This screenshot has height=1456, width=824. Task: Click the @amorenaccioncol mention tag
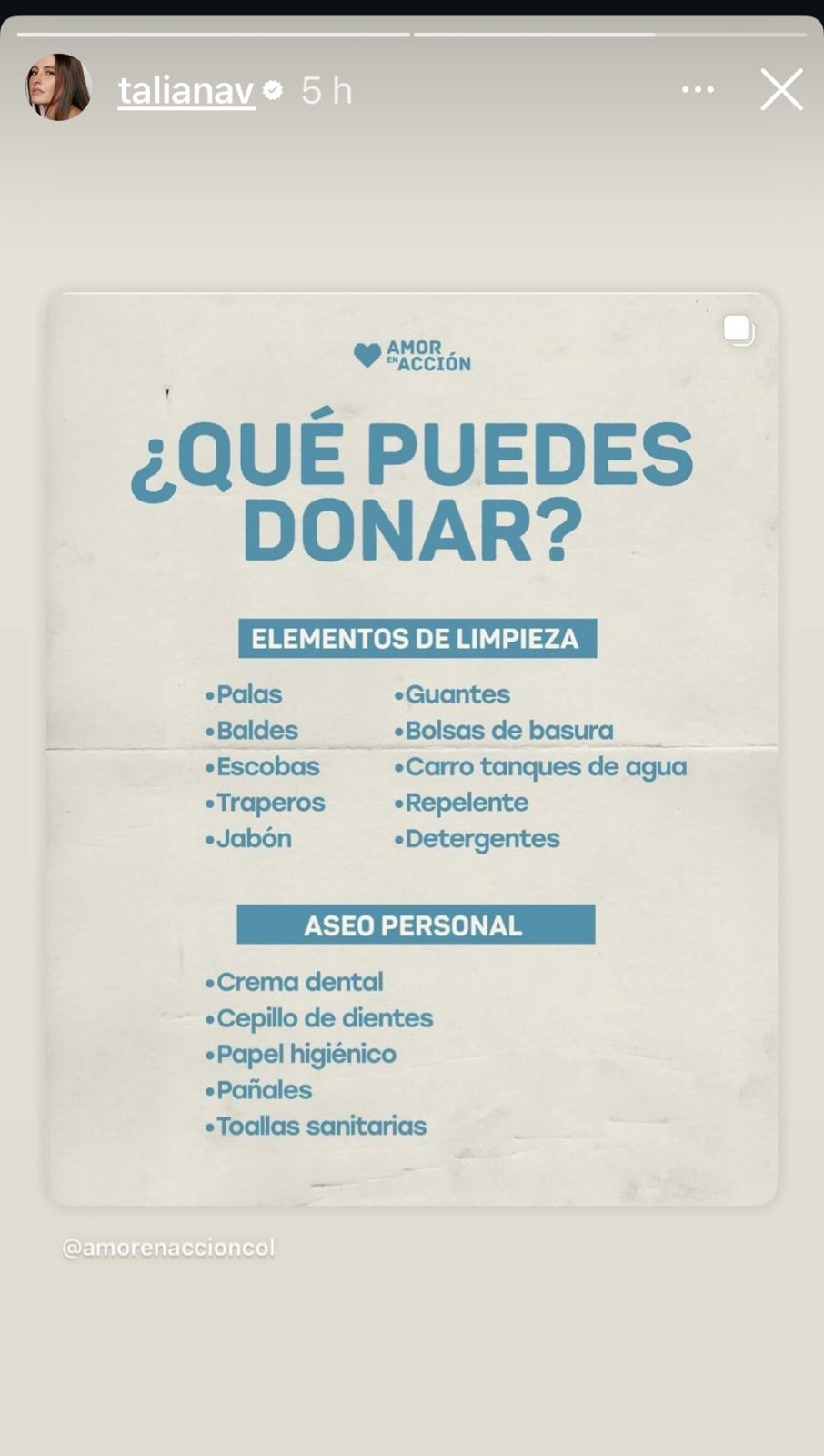point(167,1247)
